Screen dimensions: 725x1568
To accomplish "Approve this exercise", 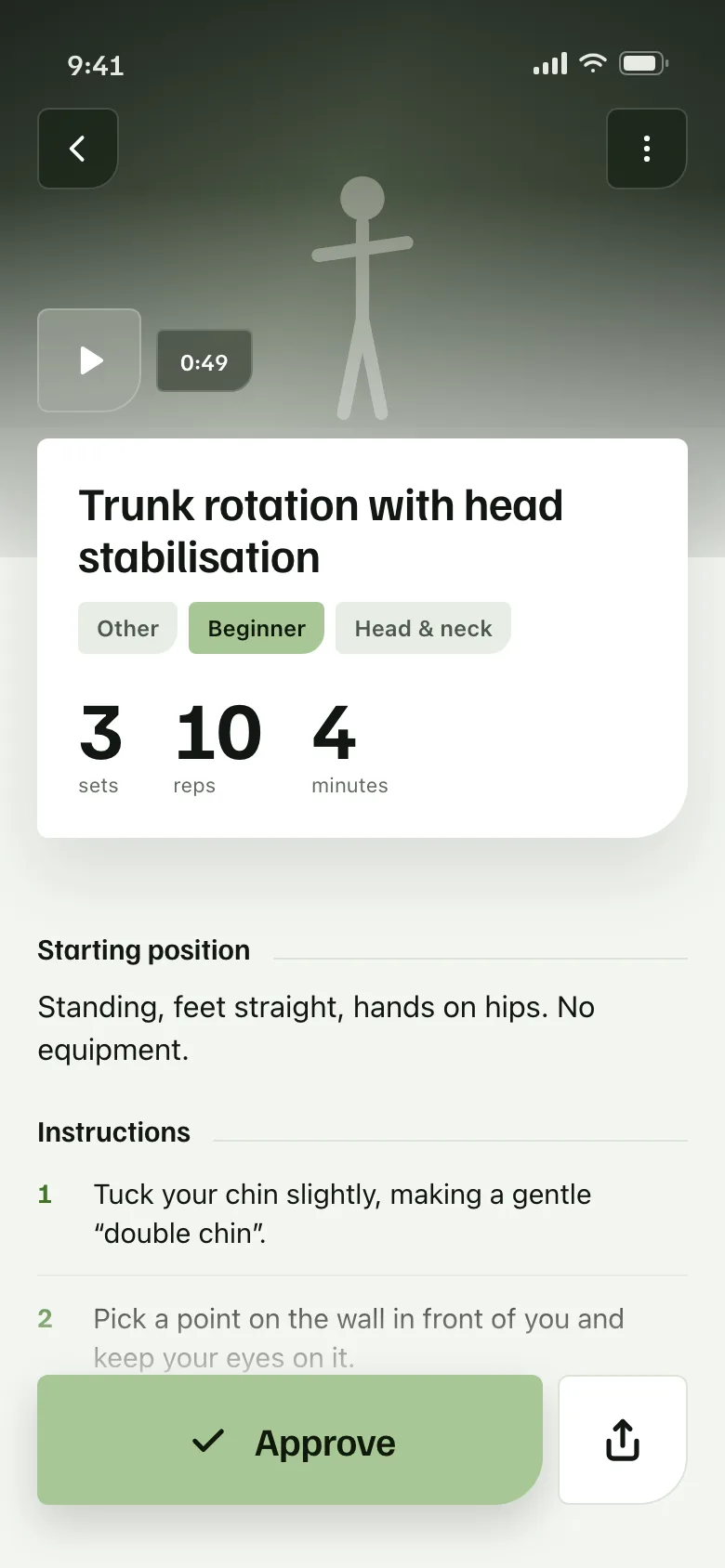I will [x=290, y=1440].
